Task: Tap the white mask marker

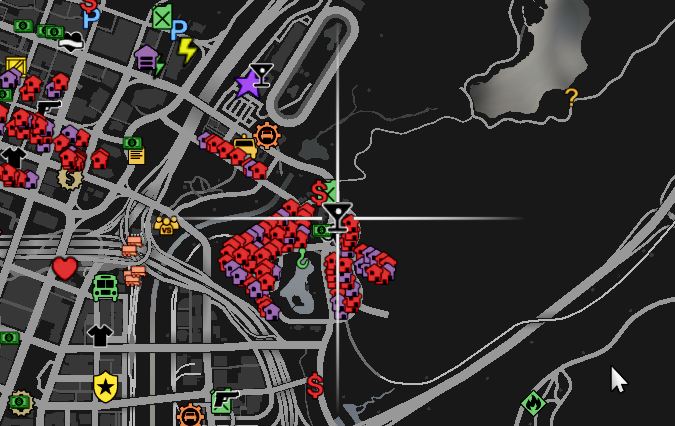Action: pyautogui.click(x=71, y=41)
